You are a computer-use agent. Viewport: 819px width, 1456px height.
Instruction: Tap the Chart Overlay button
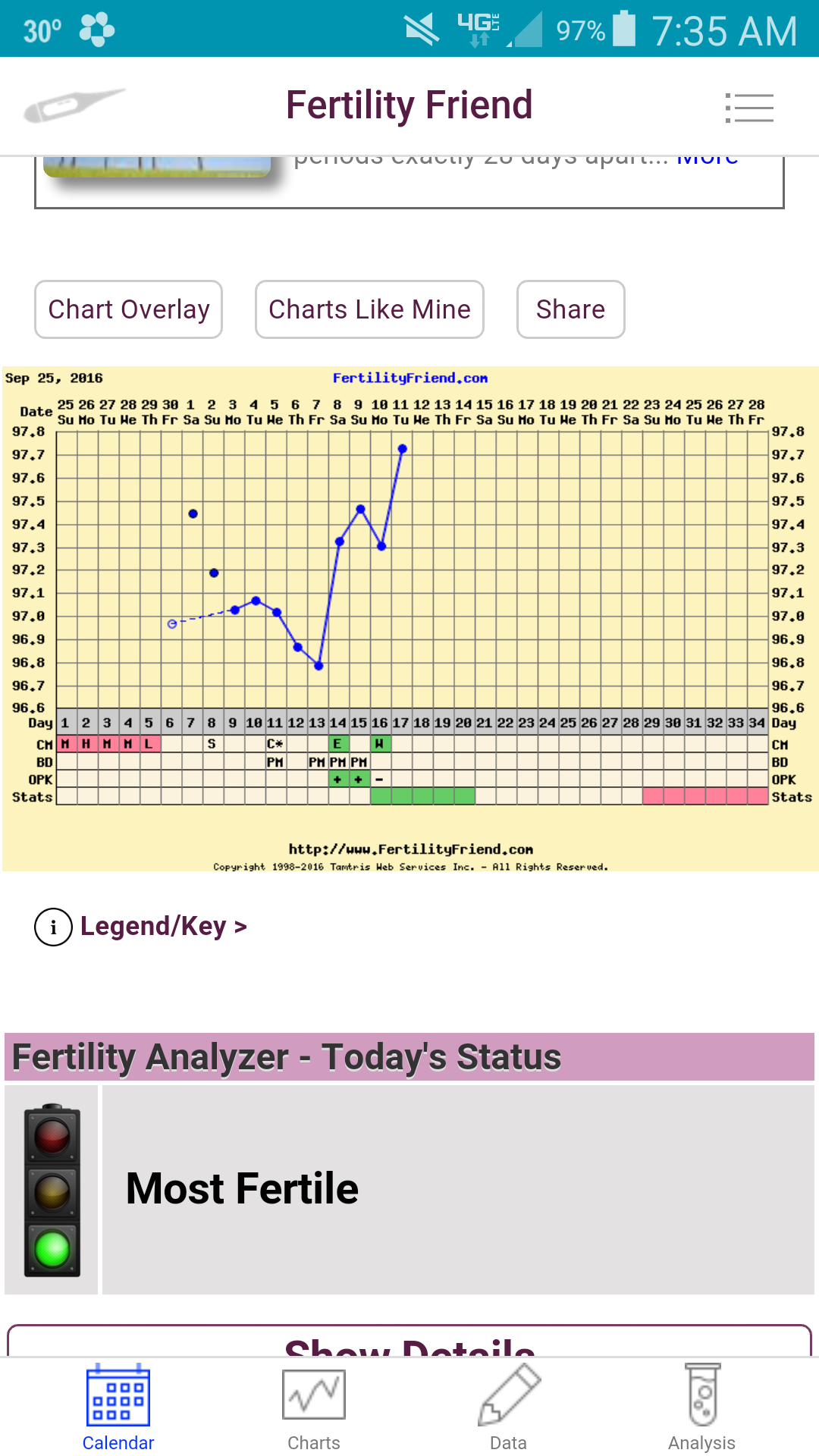[128, 309]
